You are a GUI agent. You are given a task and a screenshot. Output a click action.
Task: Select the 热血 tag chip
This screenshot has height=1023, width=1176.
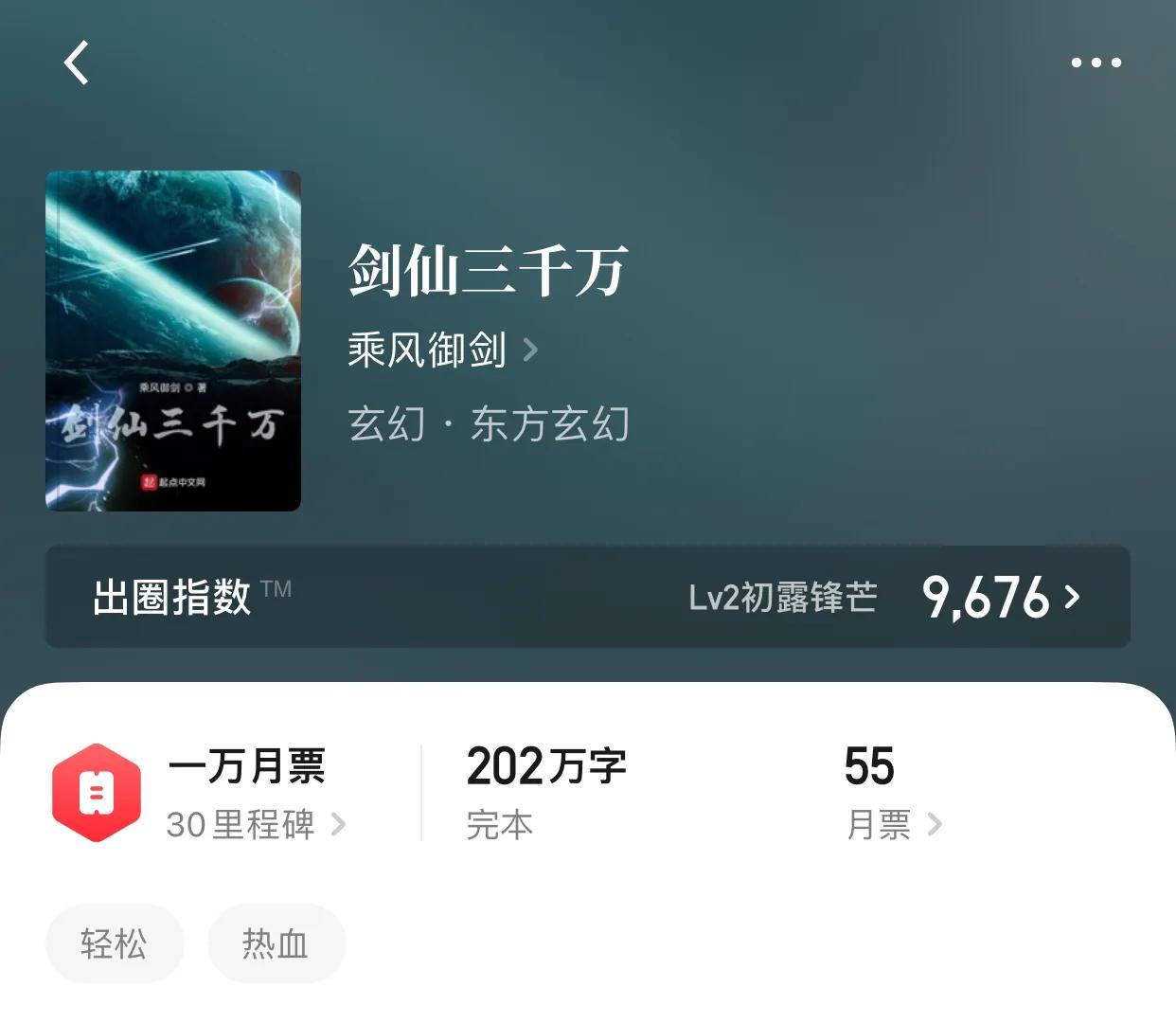[276, 943]
